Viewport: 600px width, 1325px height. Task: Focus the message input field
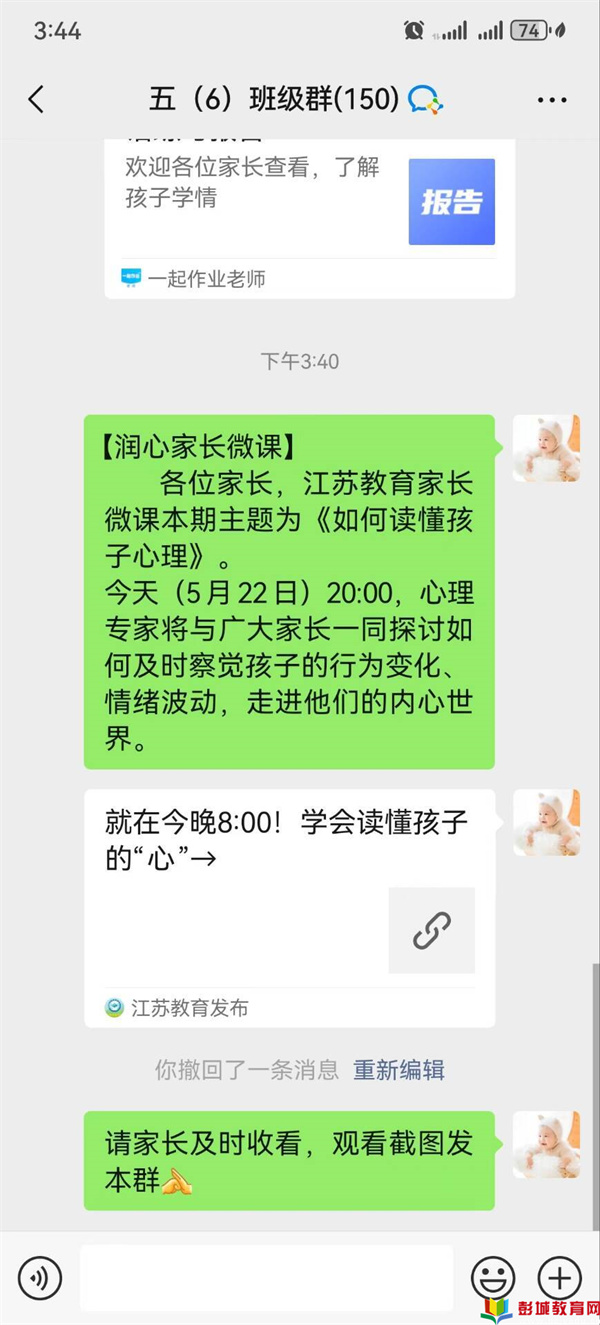coord(266,1277)
